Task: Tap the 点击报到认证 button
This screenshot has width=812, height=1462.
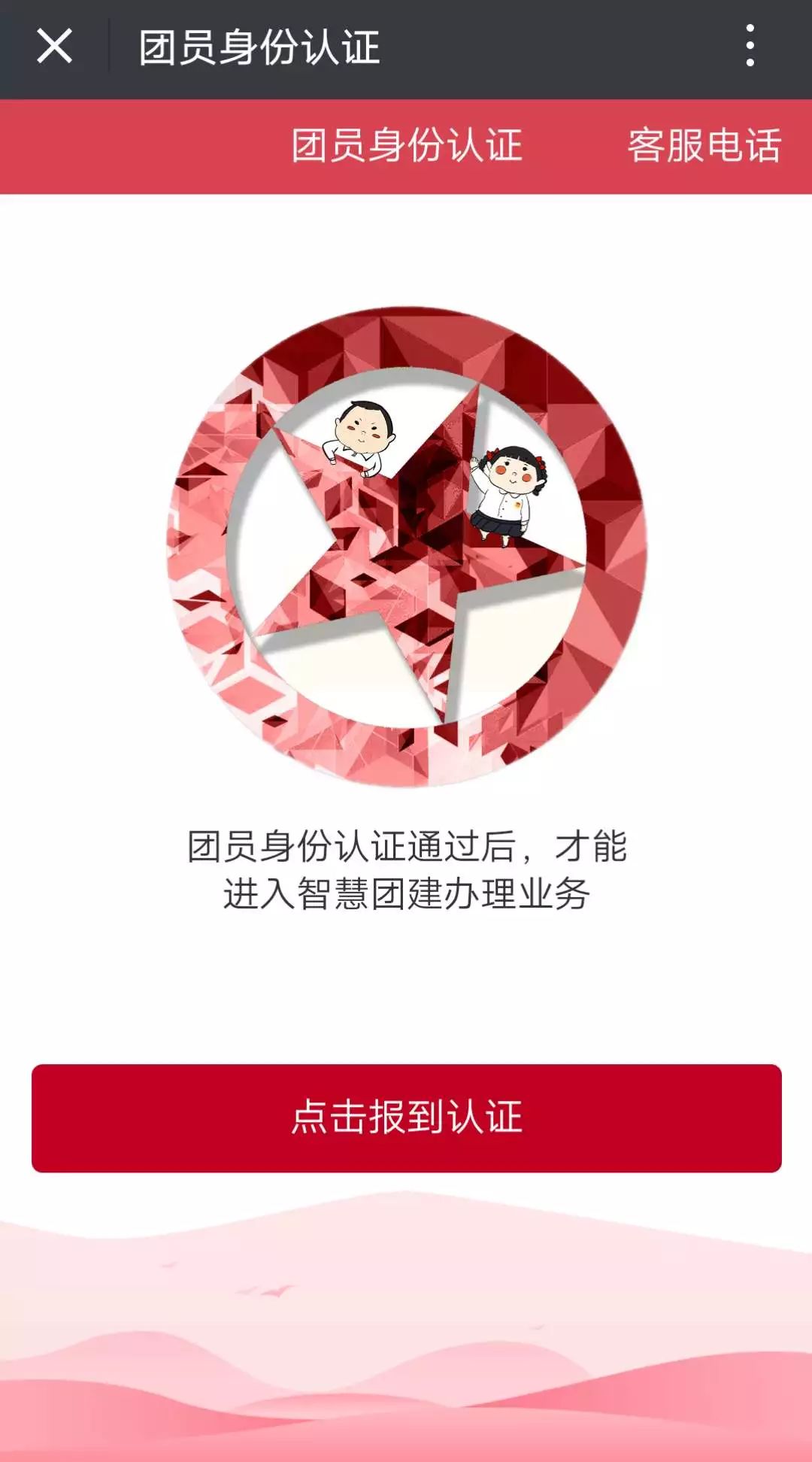Action: click(406, 1118)
